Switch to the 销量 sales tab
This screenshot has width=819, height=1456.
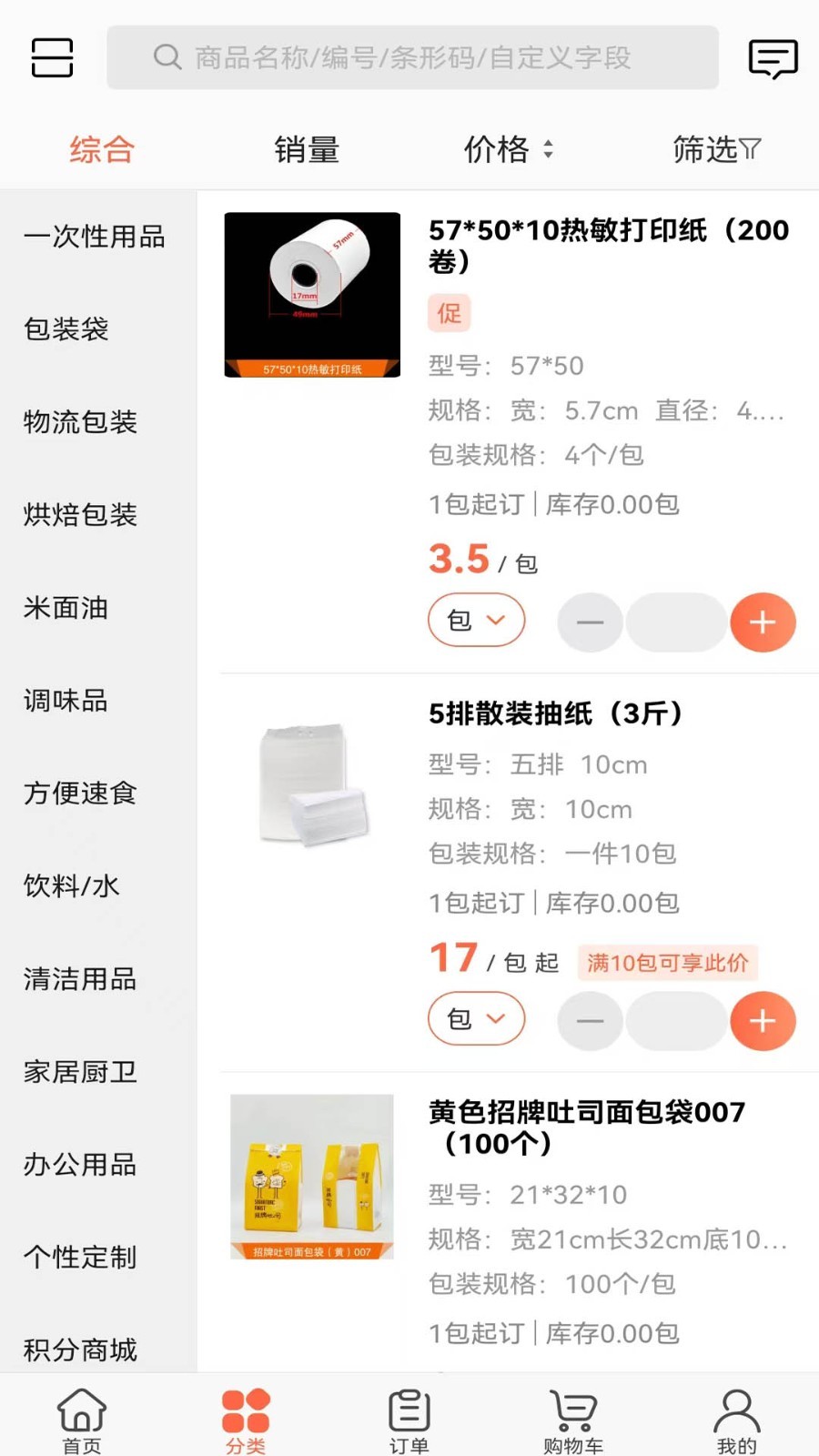[x=306, y=149]
